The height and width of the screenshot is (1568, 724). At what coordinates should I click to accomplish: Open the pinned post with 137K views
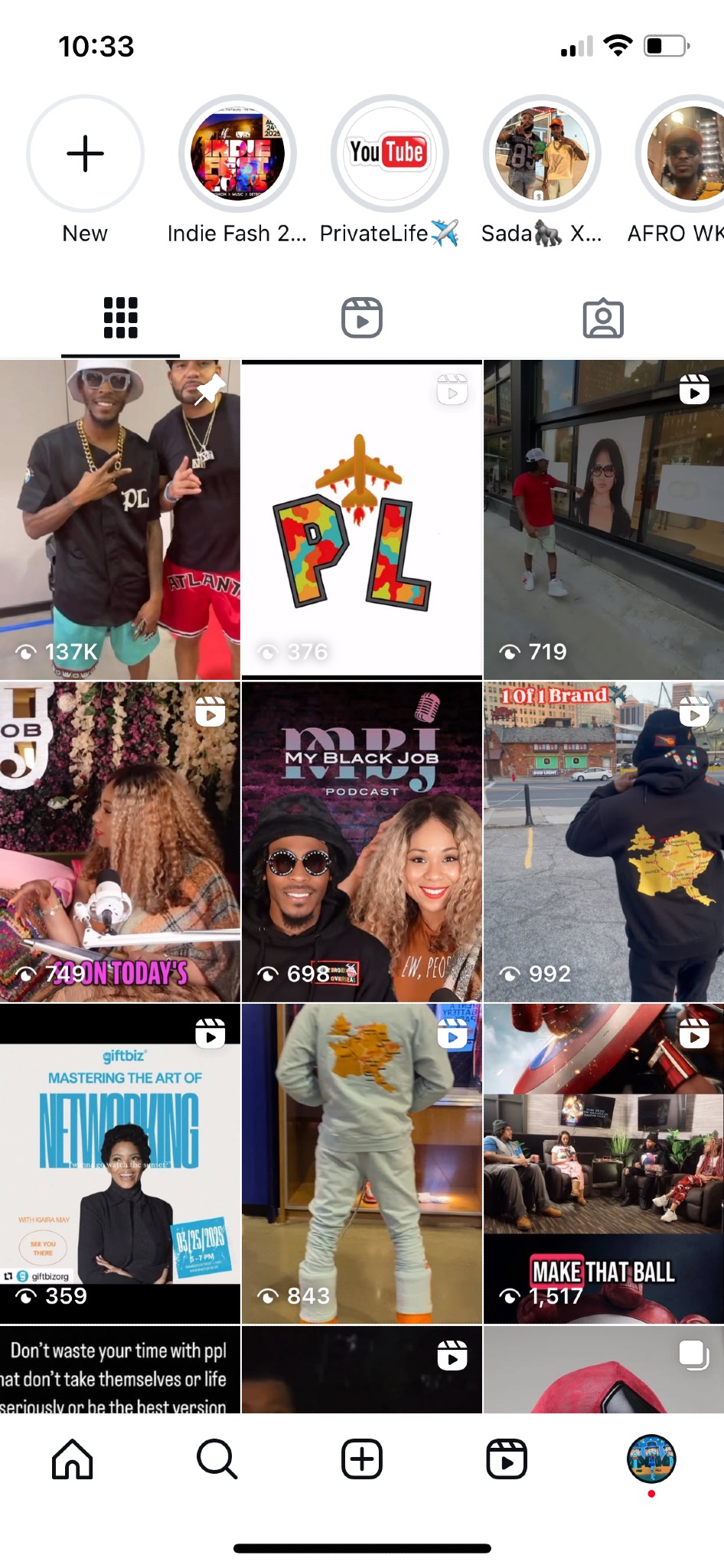click(119, 521)
